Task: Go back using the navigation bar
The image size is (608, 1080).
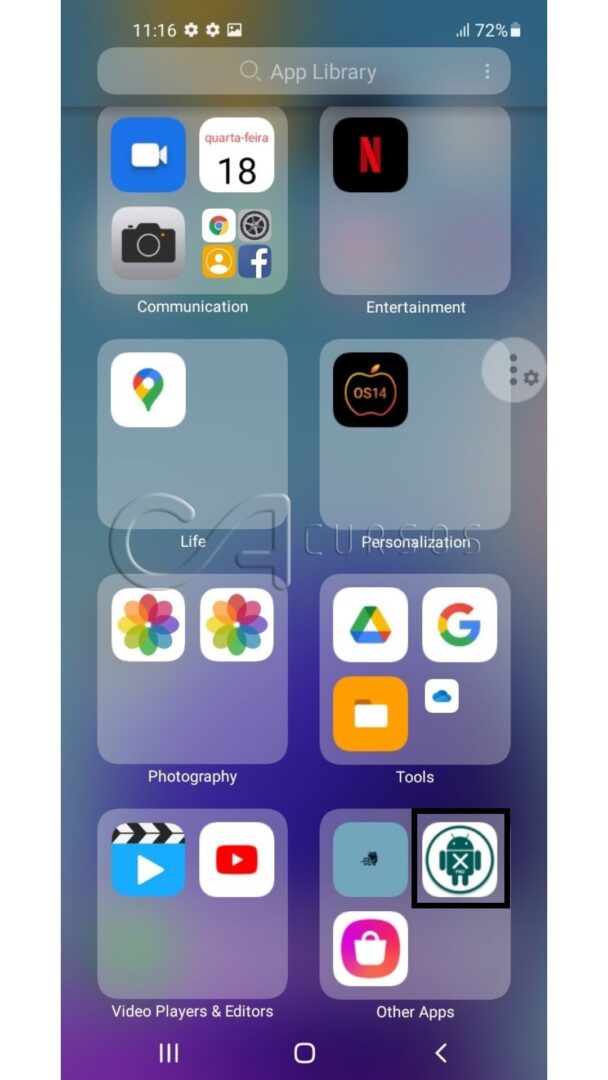Action: click(441, 1052)
